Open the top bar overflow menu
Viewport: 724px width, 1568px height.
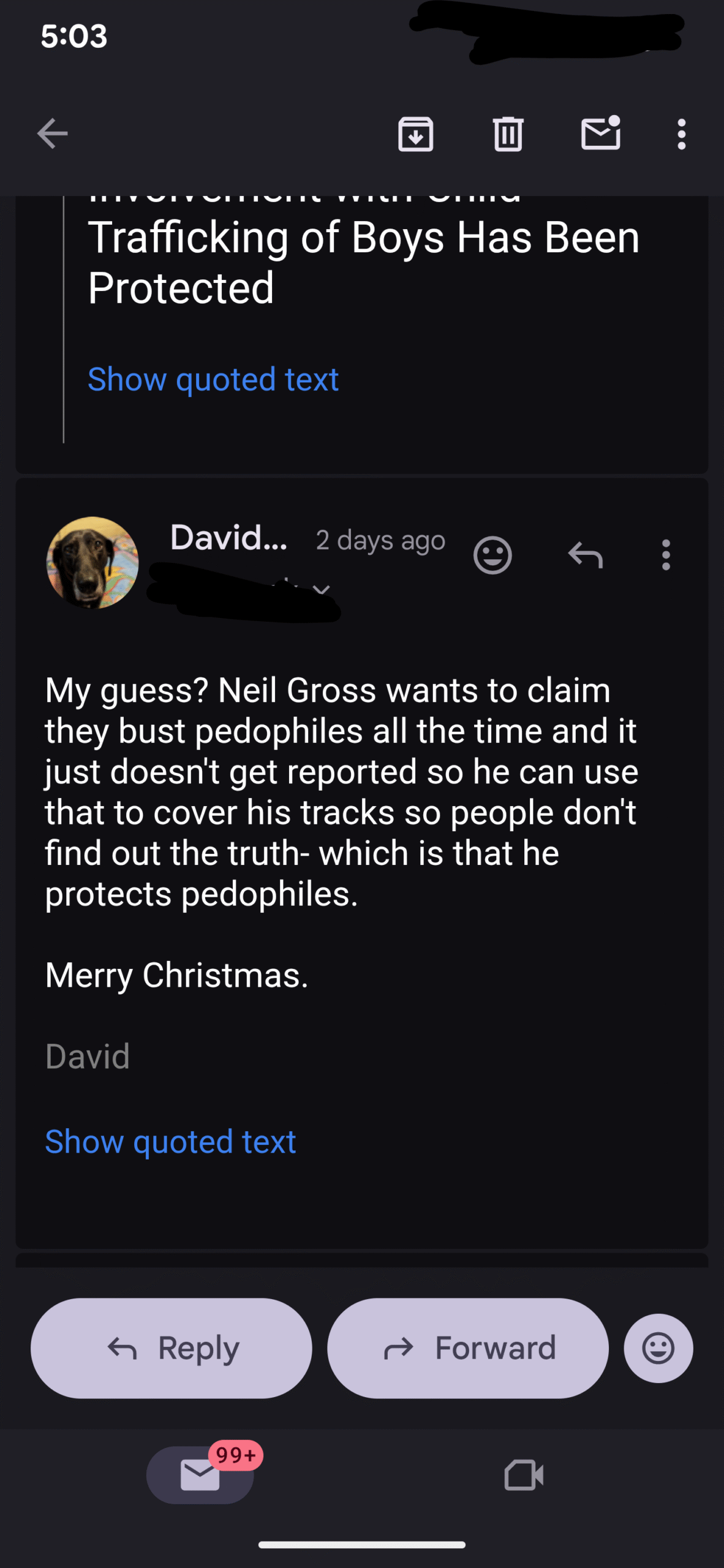coord(681,134)
